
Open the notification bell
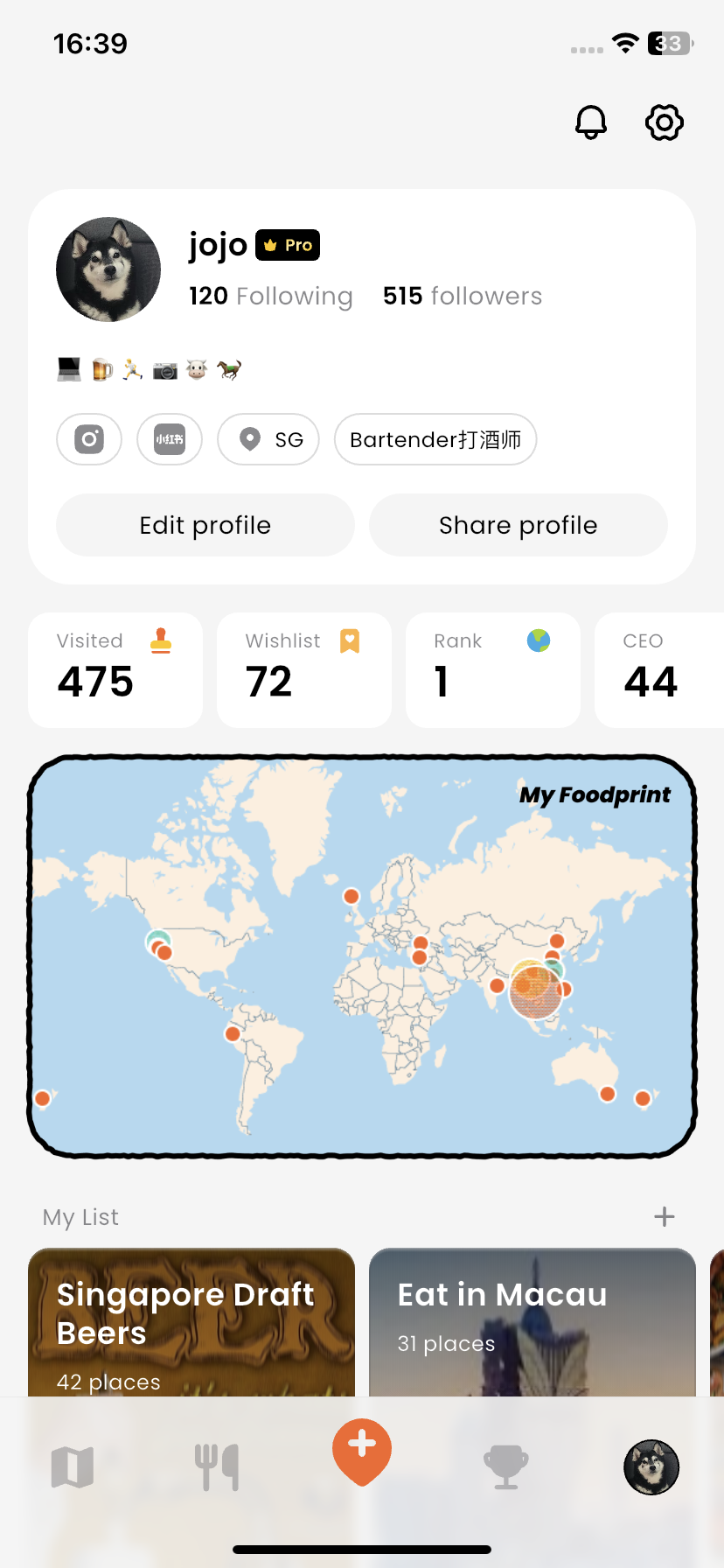[590, 122]
